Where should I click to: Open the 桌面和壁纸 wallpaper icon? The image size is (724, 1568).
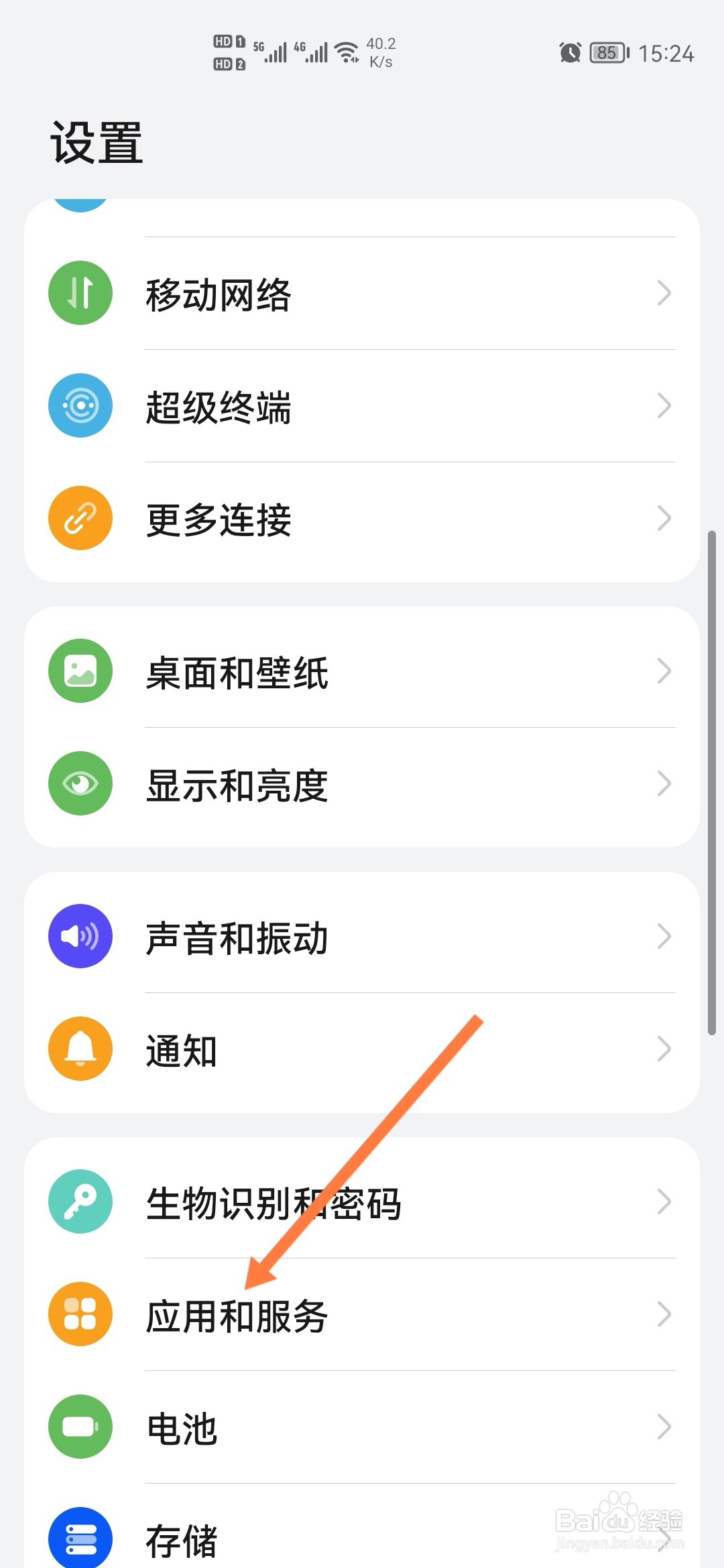[80, 671]
